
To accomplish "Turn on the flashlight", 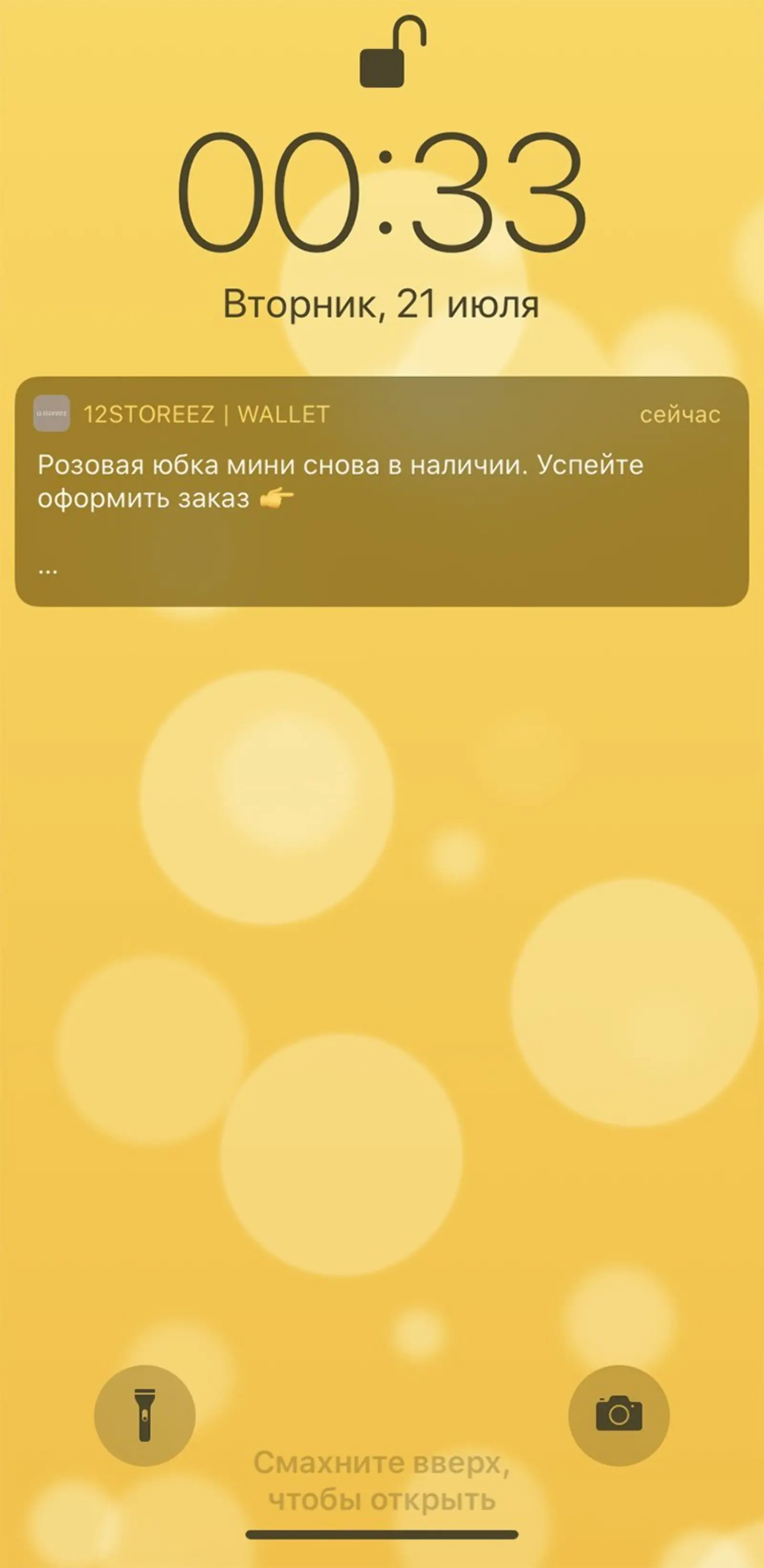I will 145,1415.
